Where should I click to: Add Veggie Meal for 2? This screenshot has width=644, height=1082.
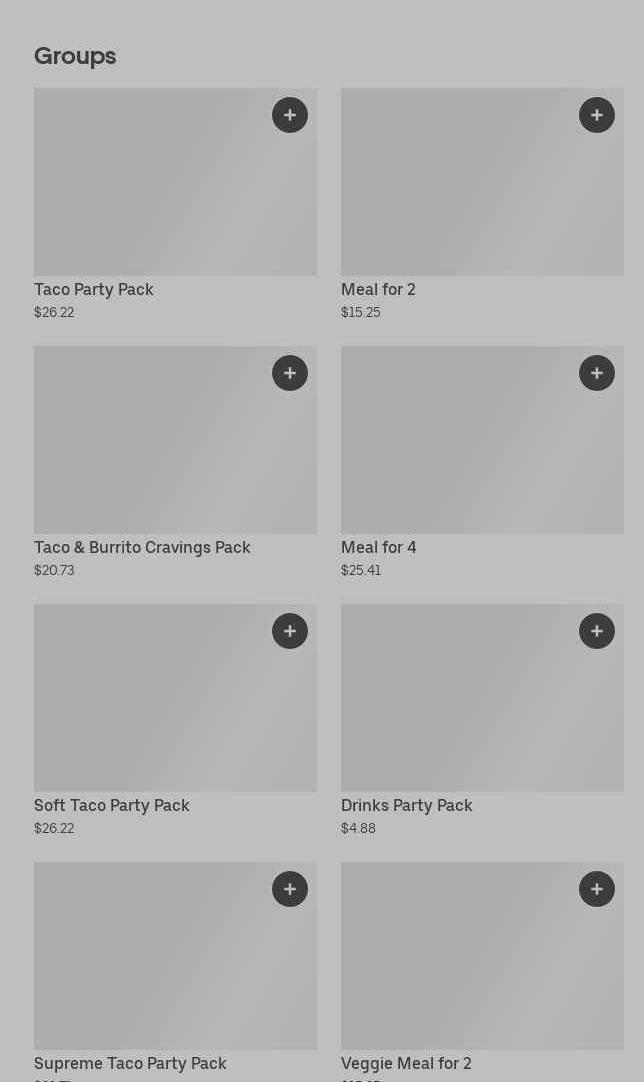pyautogui.click(x=597, y=889)
